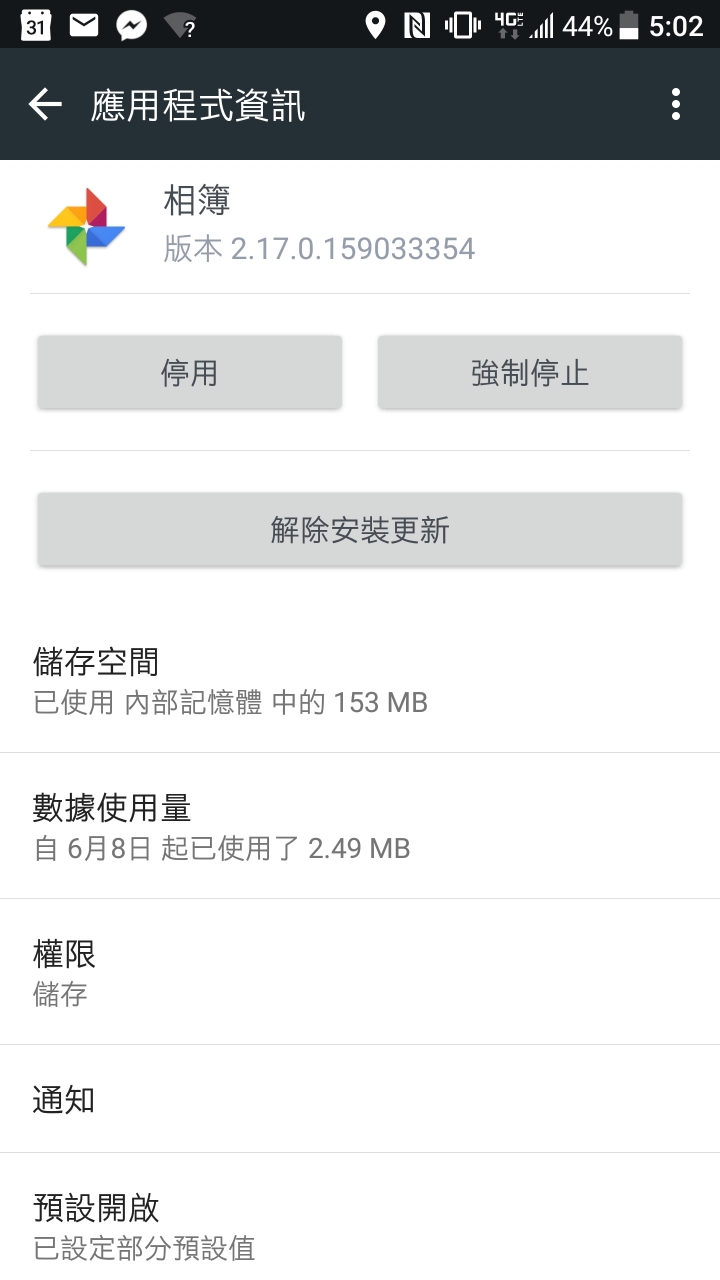The width and height of the screenshot is (720, 1280).
Task: Open the 儲存空間 (Storage) row
Action: point(360,680)
